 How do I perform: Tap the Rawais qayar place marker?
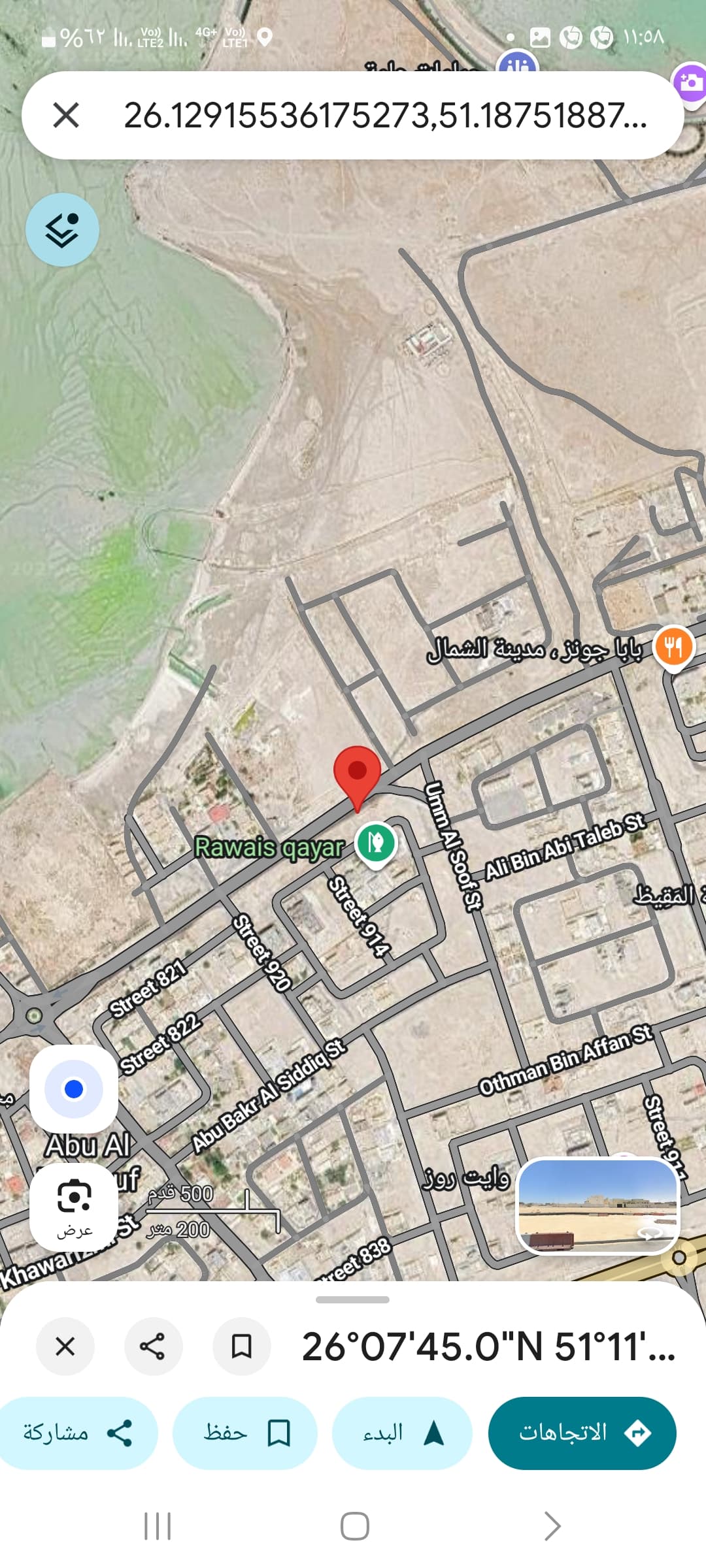coord(376,843)
